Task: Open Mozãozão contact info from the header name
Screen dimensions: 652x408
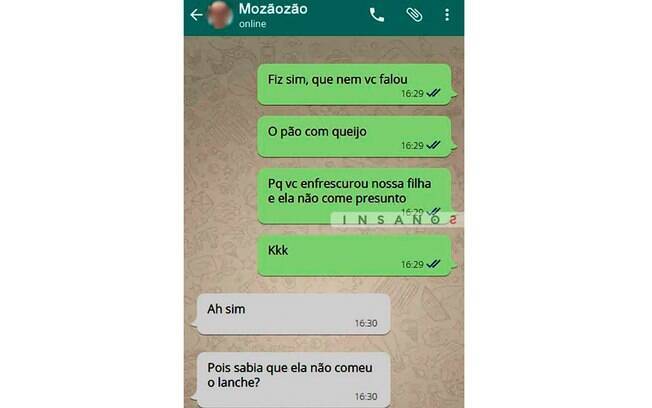Action: [x=272, y=10]
